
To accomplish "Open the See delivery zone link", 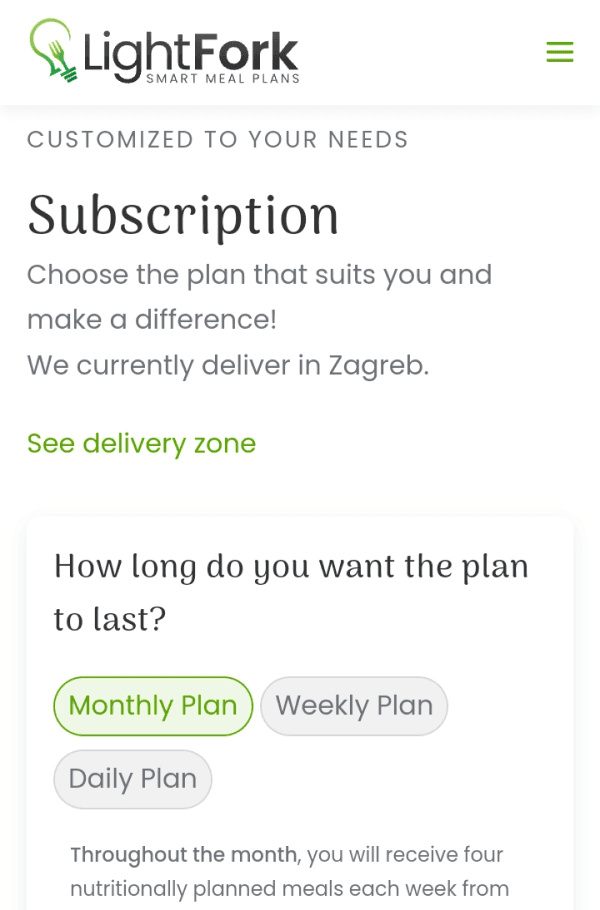I will (x=141, y=443).
